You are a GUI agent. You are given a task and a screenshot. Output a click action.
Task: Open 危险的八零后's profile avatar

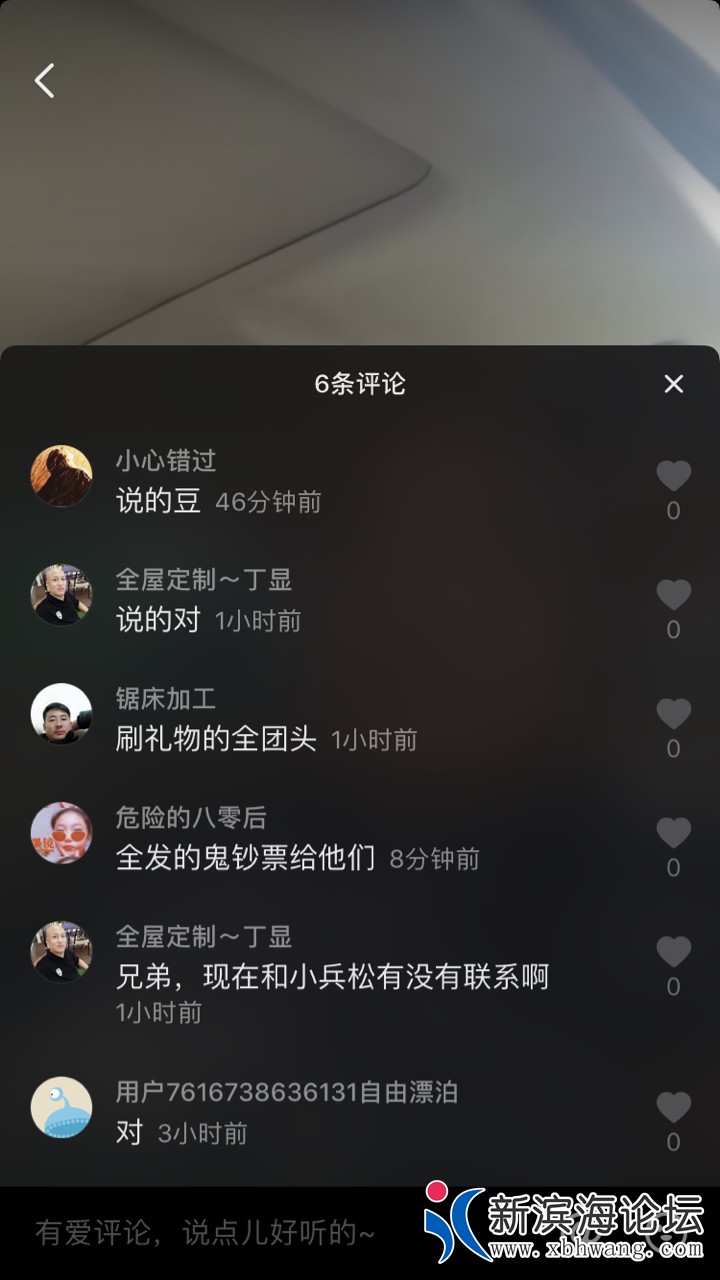61,833
